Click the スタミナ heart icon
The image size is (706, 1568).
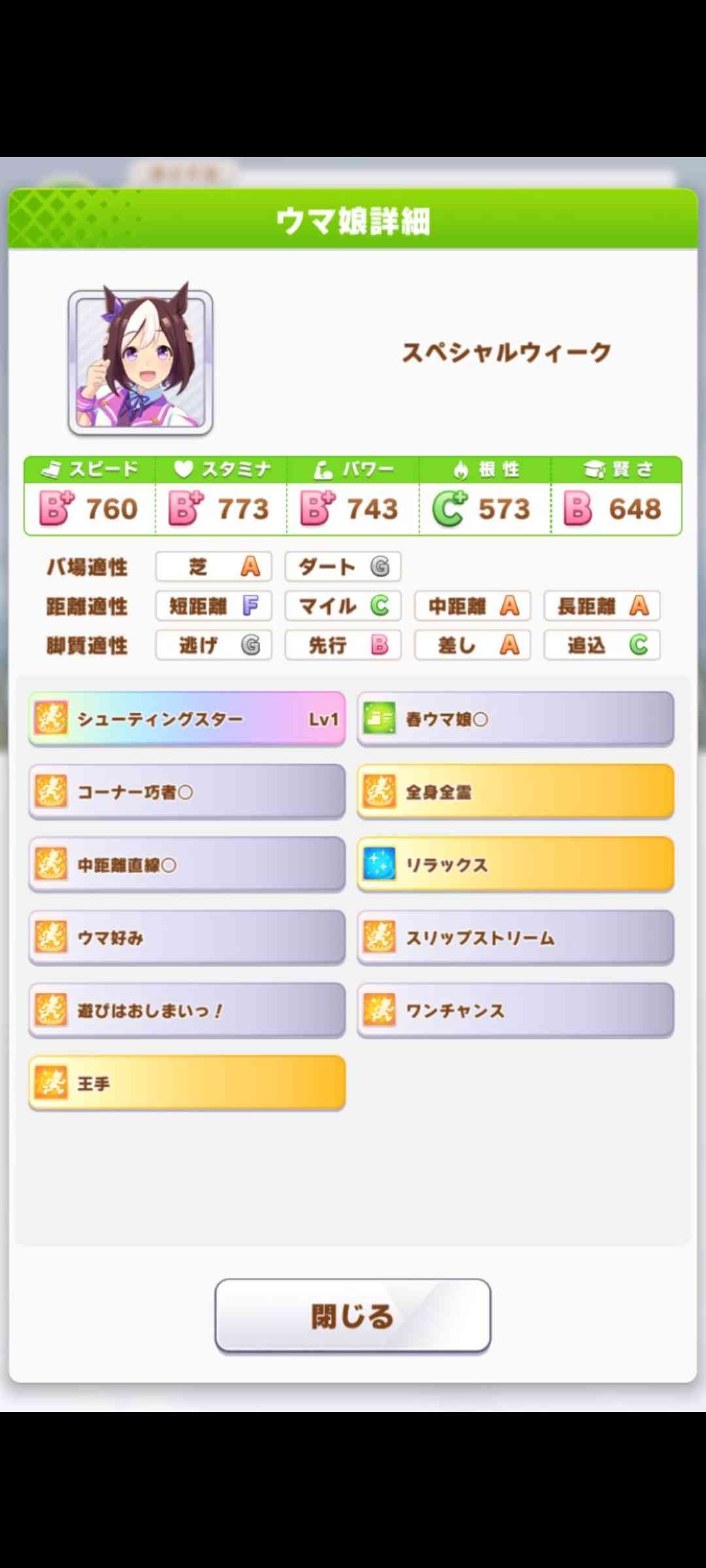click(x=183, y=468)
